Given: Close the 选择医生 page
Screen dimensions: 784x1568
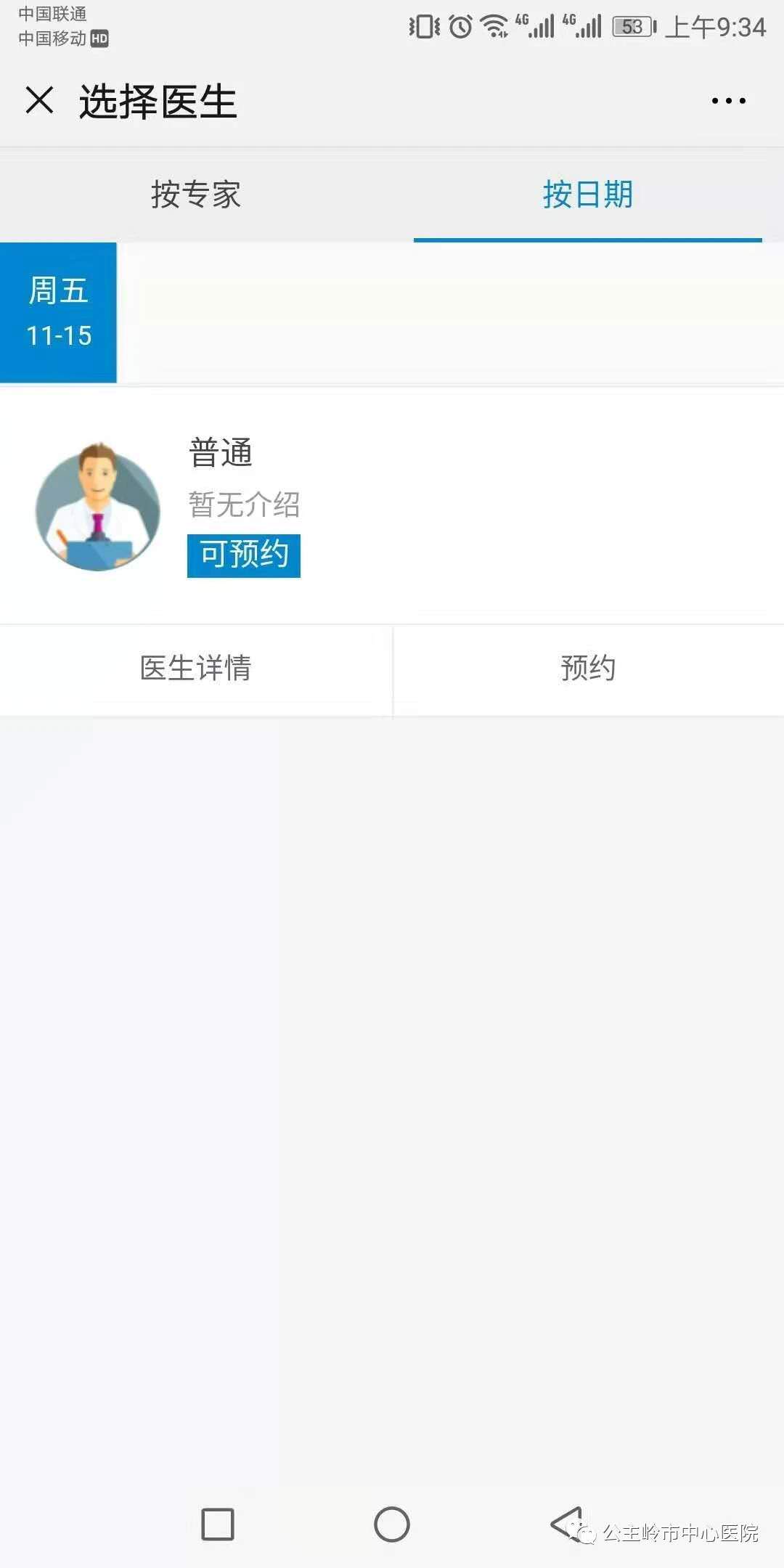Looking at the screenshot, I should (x=40, y=100).
